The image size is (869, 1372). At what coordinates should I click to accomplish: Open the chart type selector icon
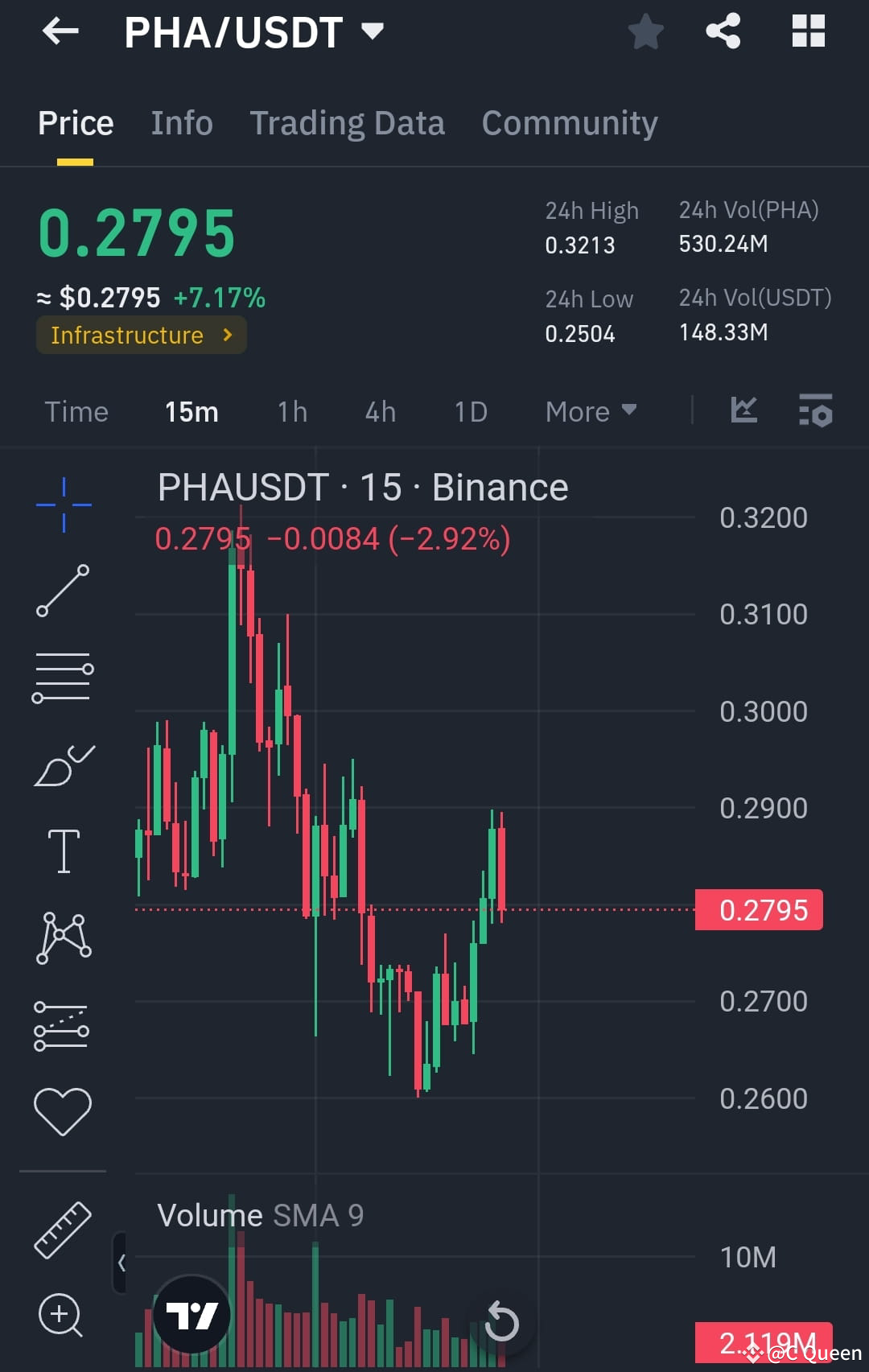pos(743,411)
